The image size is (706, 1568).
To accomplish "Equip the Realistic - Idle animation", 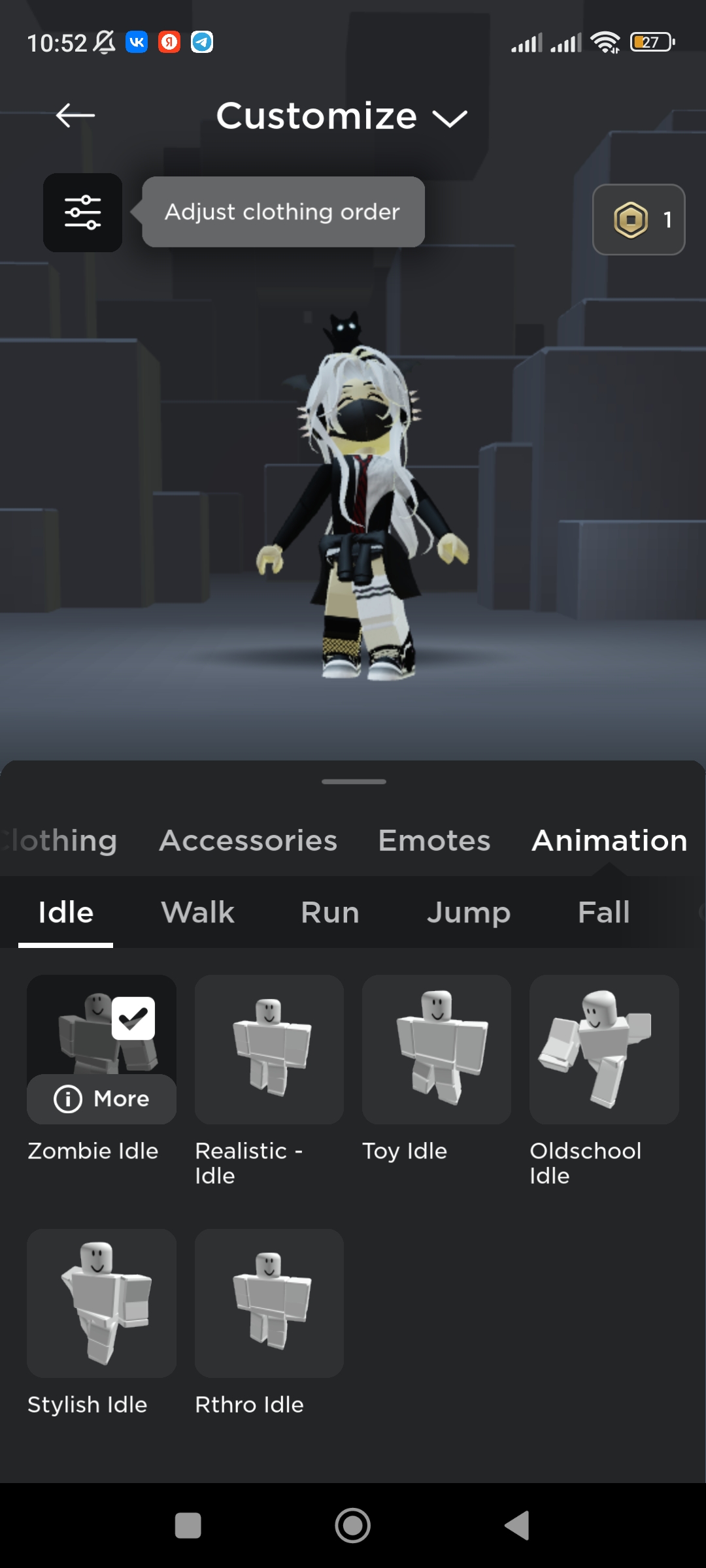I will coord(269,1049).
